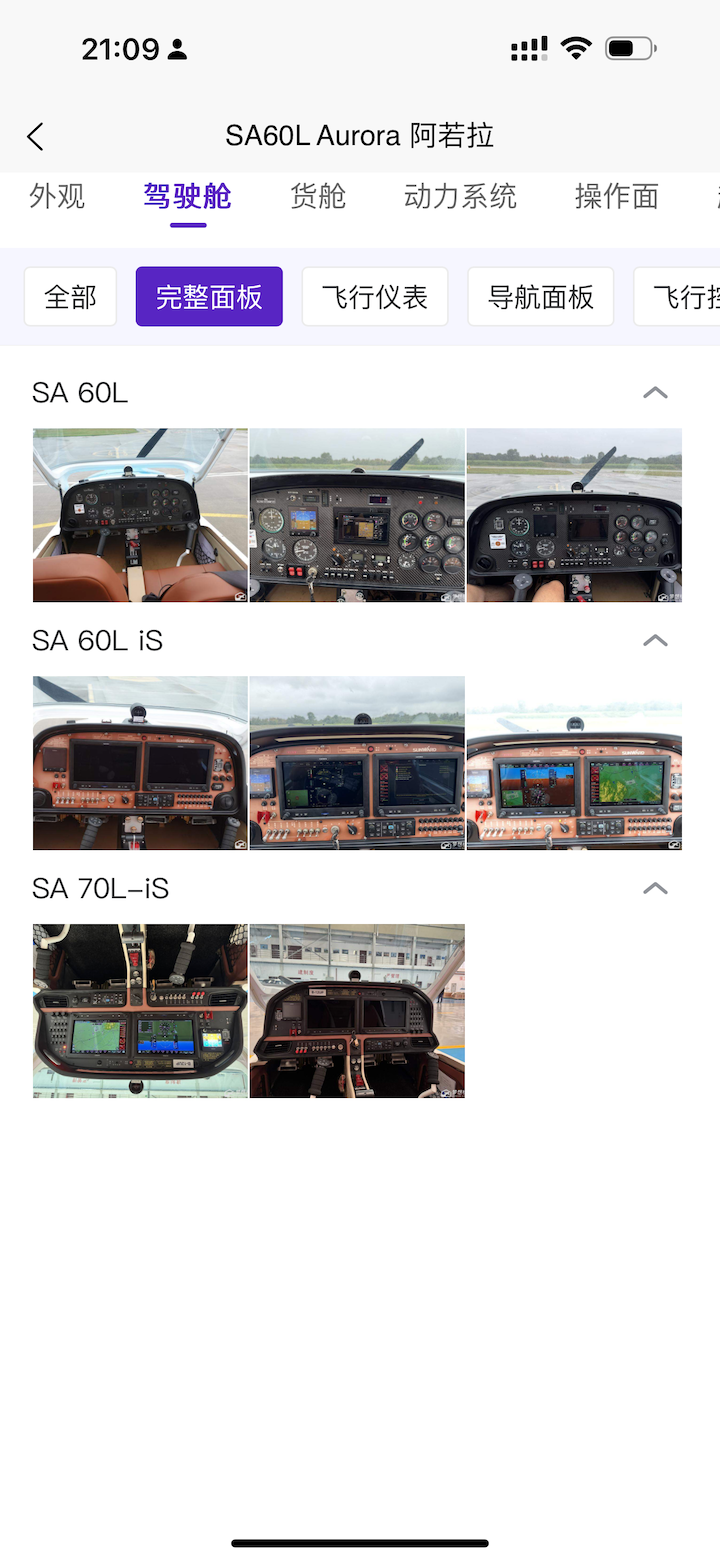The image size is (720, 1561).
Task: Switch to the 操作面 tab
Action: pyautogui.click(x=616, y=196)
